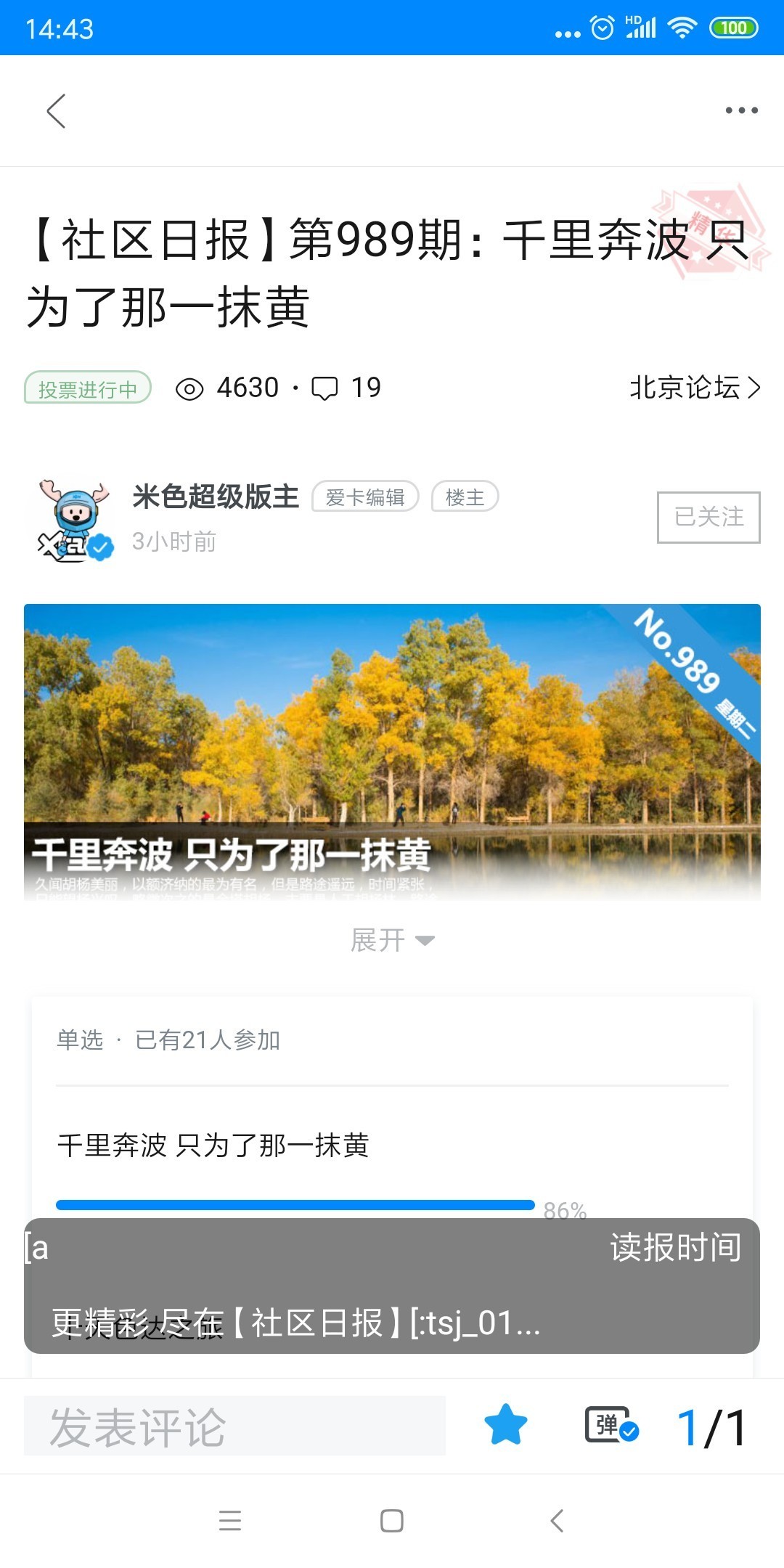Tap the 已关注 follow button
784x1568 pixels.
[708, 517]
